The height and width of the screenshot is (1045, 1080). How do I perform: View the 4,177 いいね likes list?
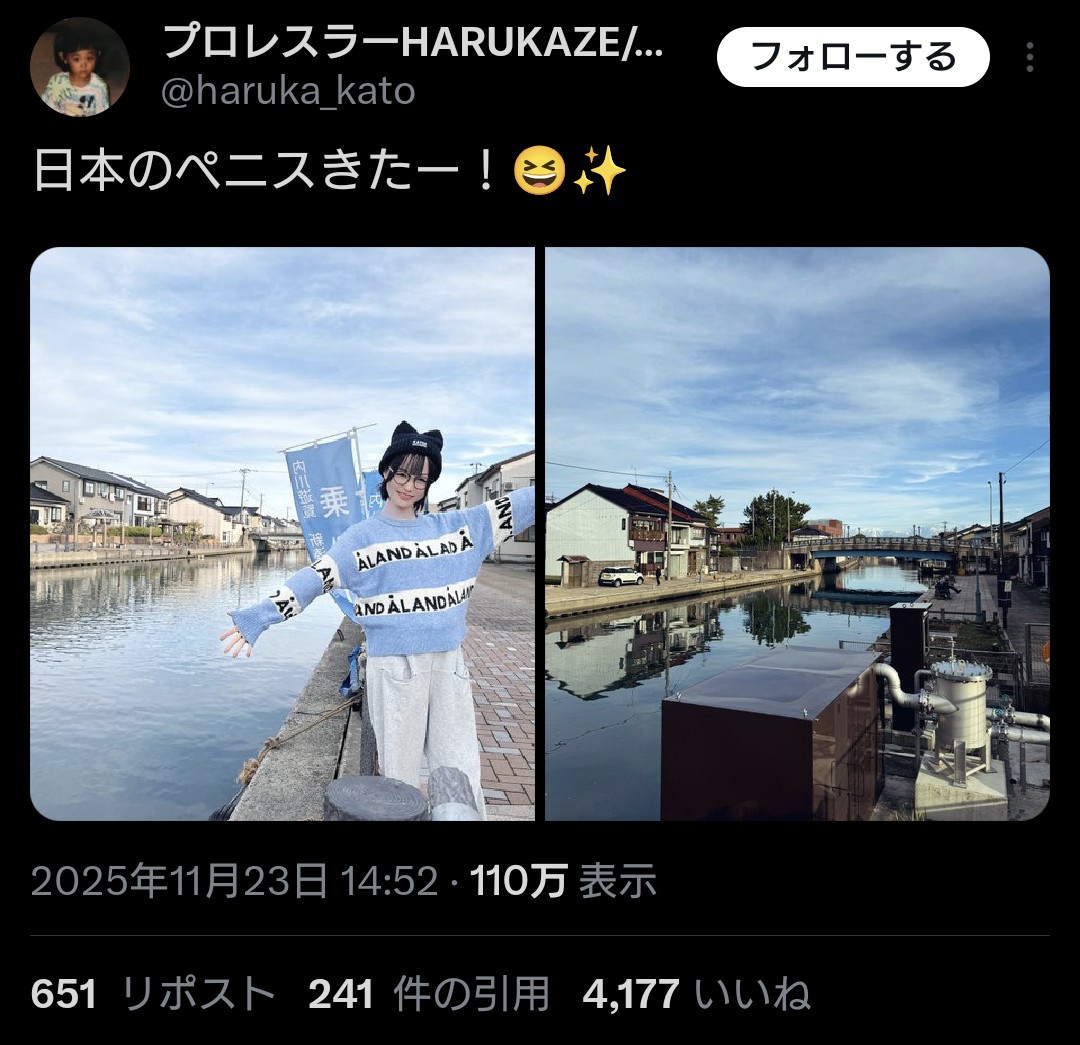pyautogui.click(x=696, y=994)
